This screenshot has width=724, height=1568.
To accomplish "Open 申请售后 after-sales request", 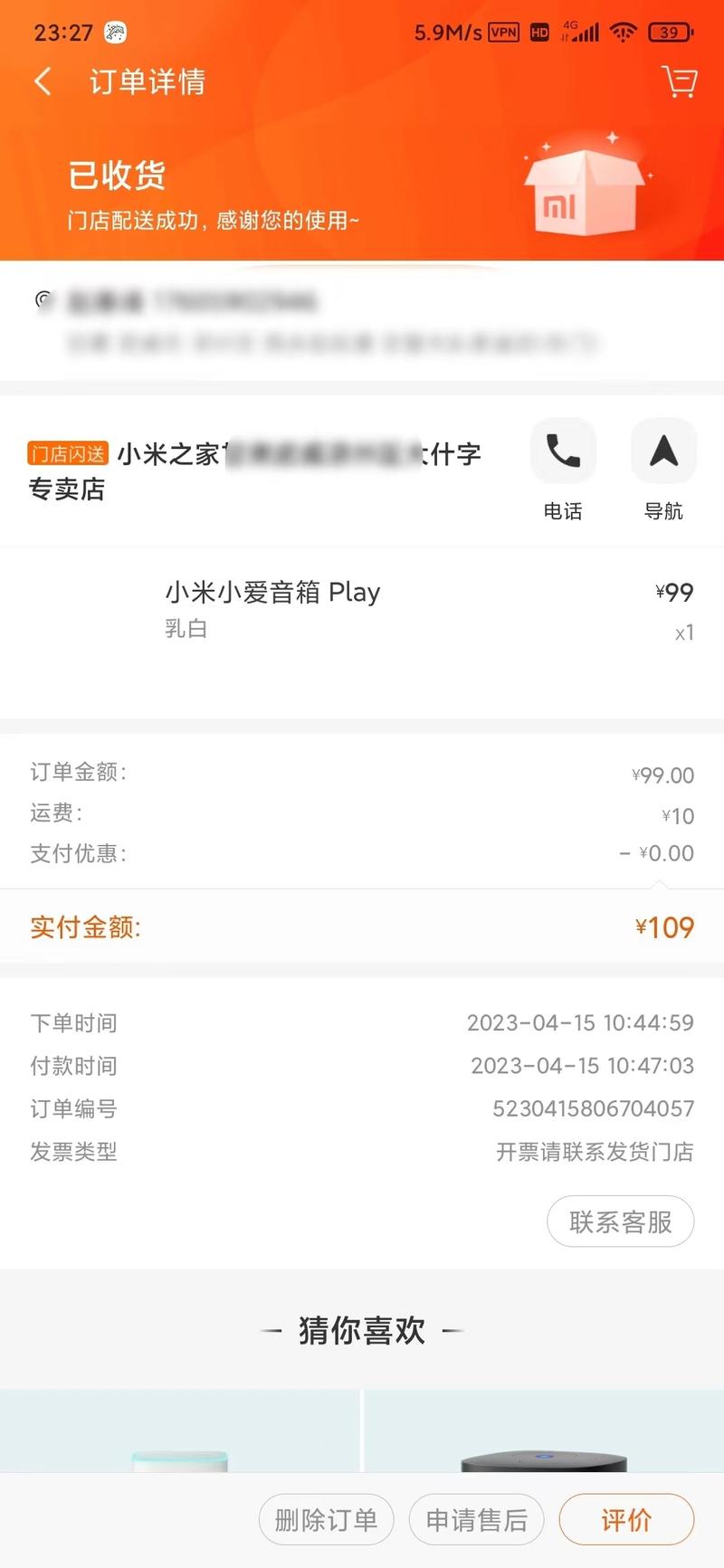I will point(477,1520).
